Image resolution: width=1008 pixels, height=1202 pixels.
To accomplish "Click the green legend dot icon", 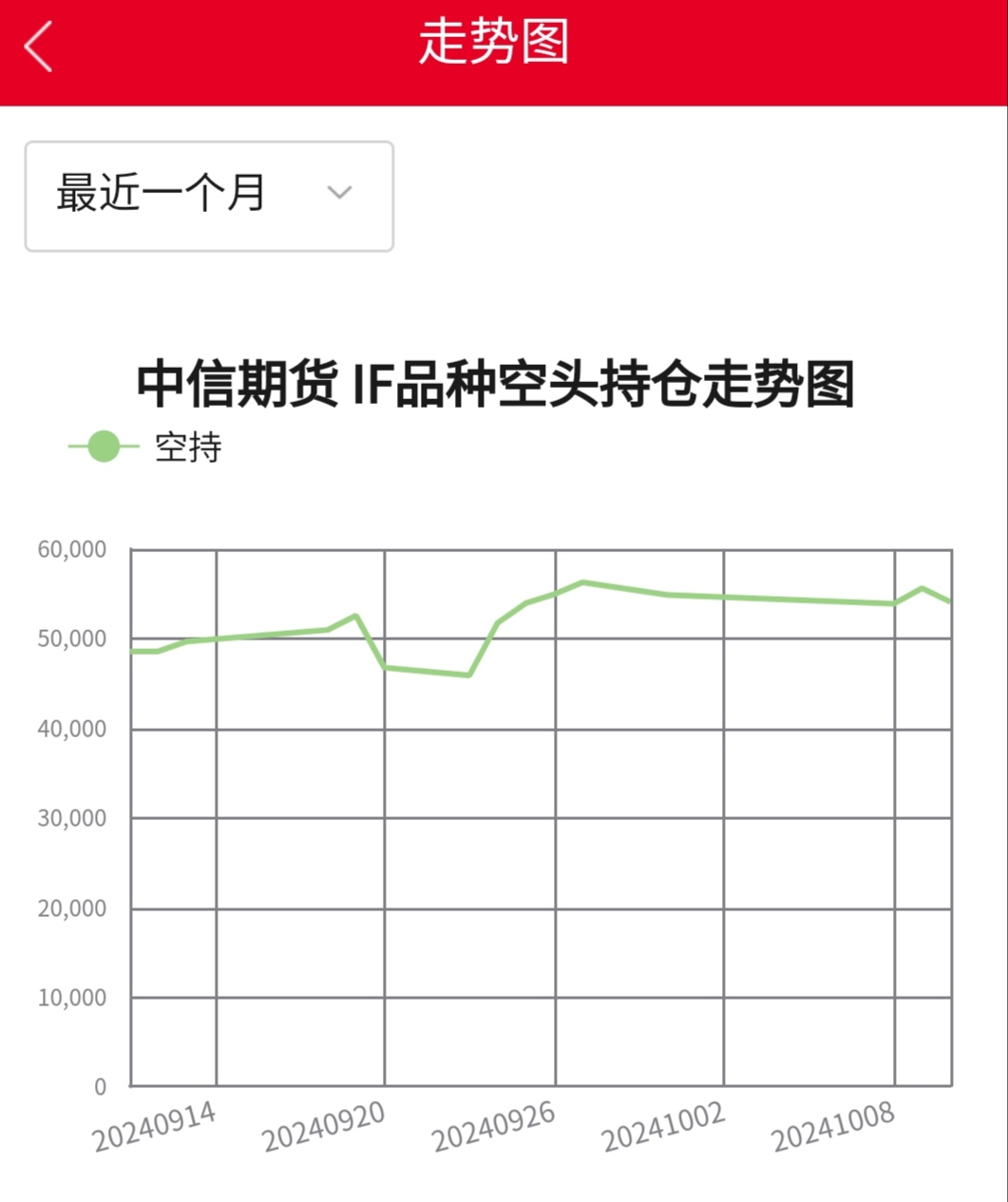I will (102, 445).
